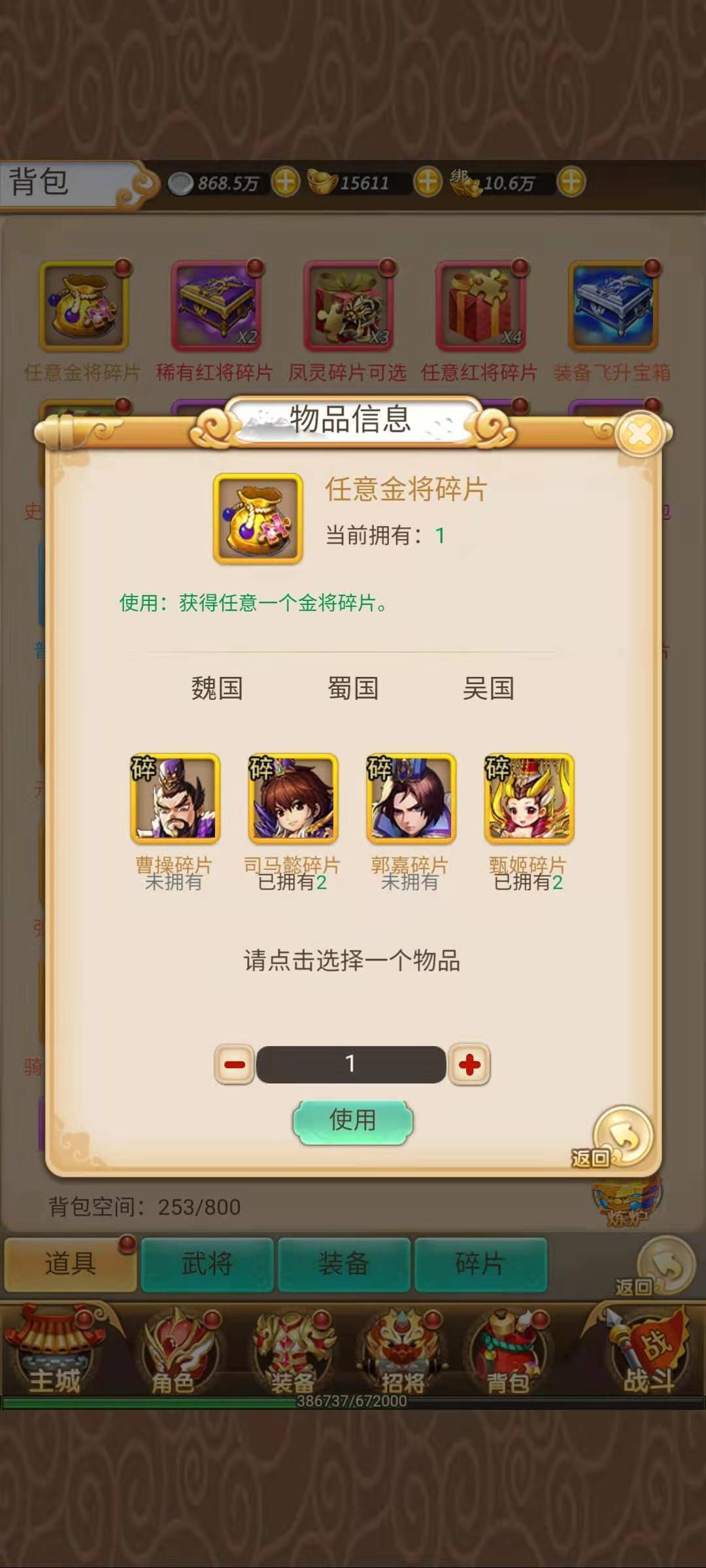This screenshot has width=706, height=1568.
Task: Open the 道具 tab
Action: (x=71, y=1264)
